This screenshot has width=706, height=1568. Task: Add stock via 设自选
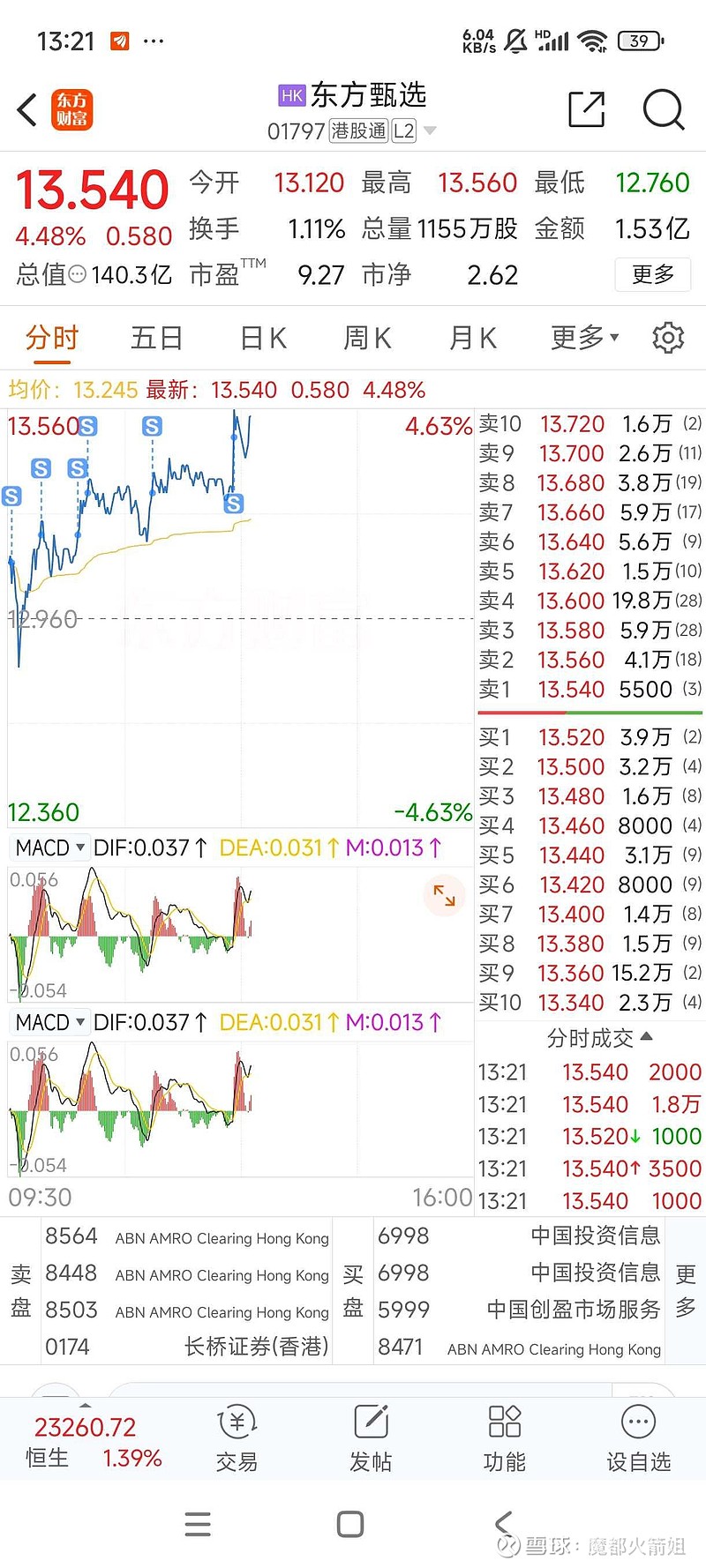pos(638,1440)
